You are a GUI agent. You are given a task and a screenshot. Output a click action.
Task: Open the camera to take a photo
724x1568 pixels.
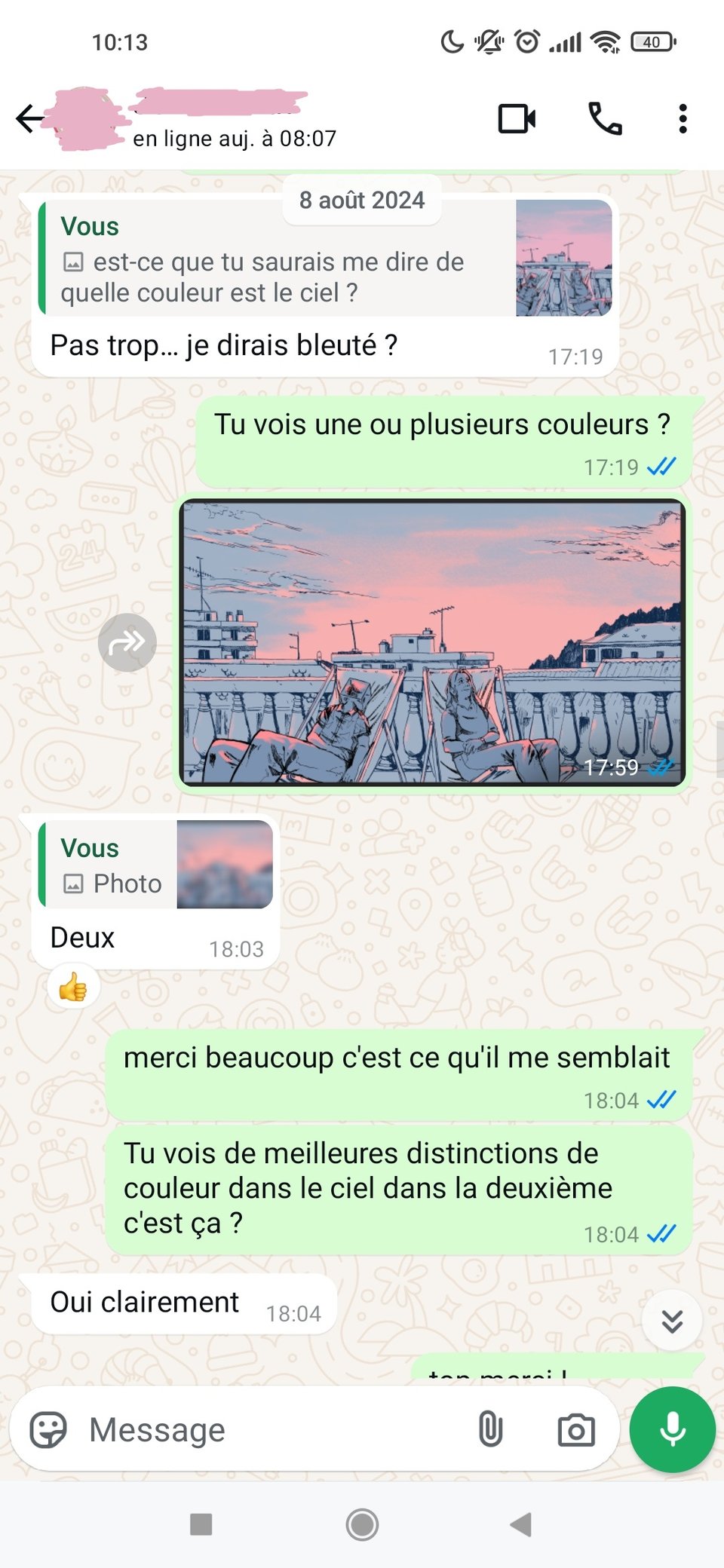point(575,1429)
